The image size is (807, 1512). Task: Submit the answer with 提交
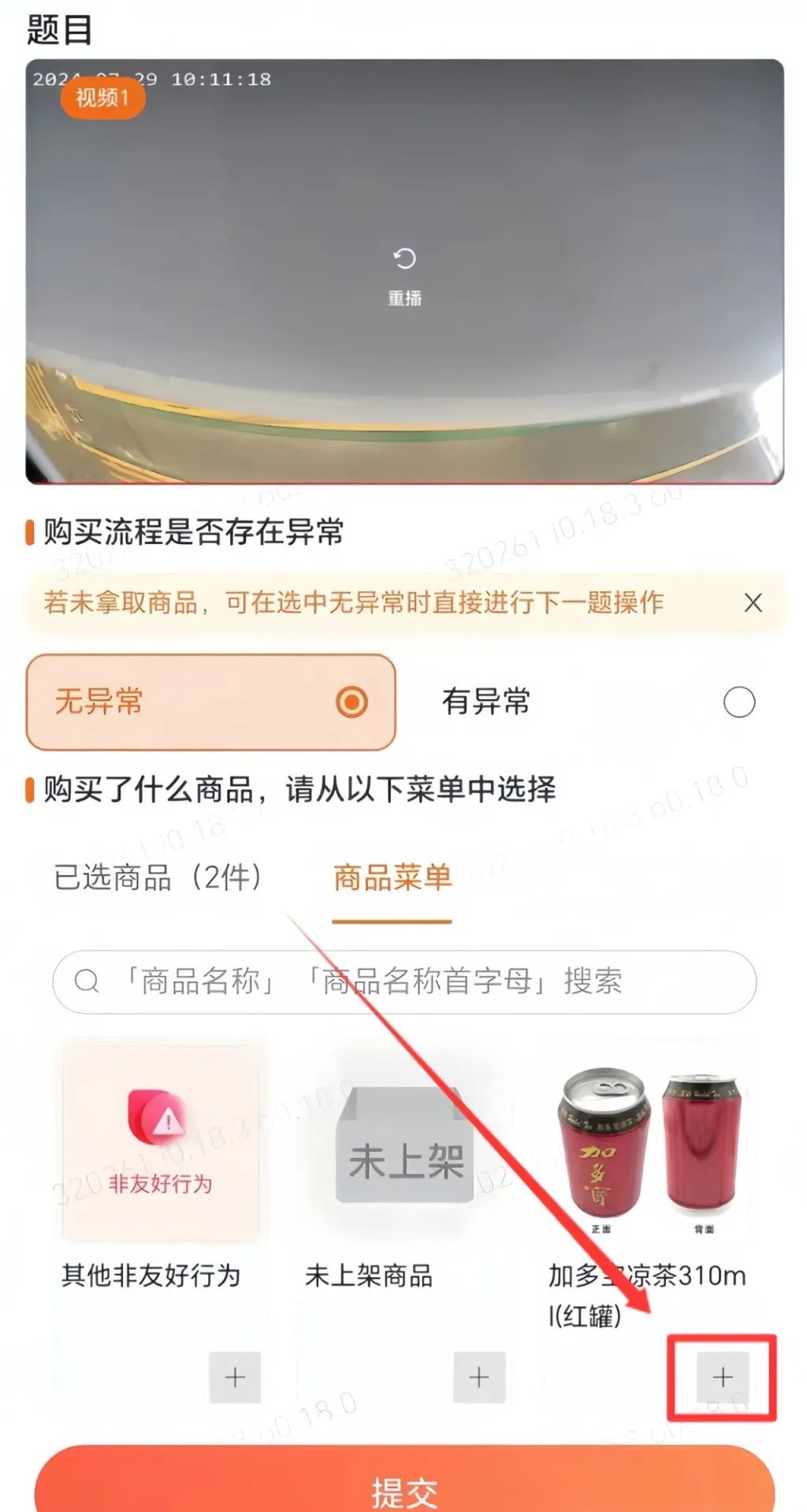[x=404, y=1484]
